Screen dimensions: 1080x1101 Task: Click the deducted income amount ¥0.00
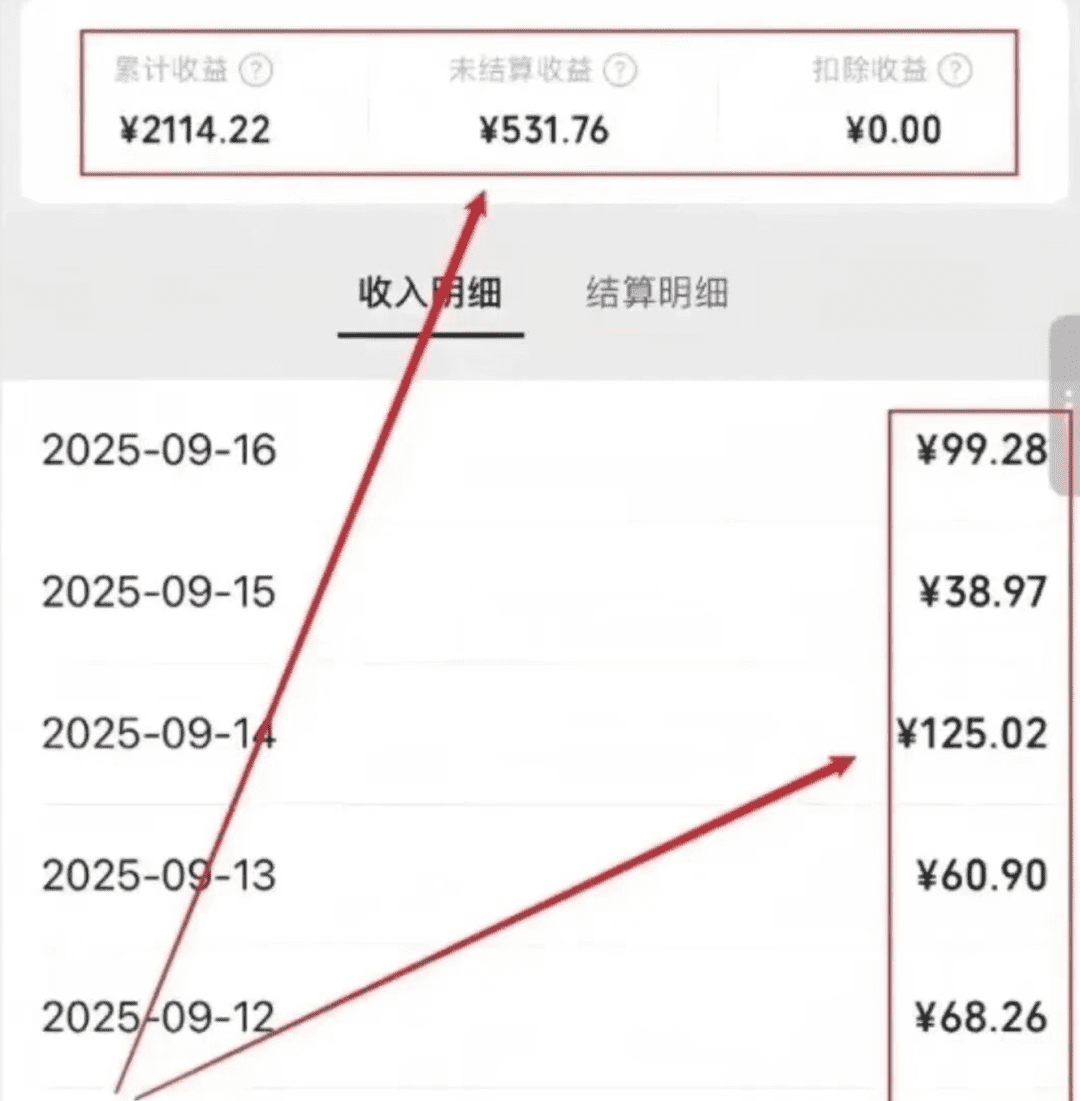pos(893,129)
